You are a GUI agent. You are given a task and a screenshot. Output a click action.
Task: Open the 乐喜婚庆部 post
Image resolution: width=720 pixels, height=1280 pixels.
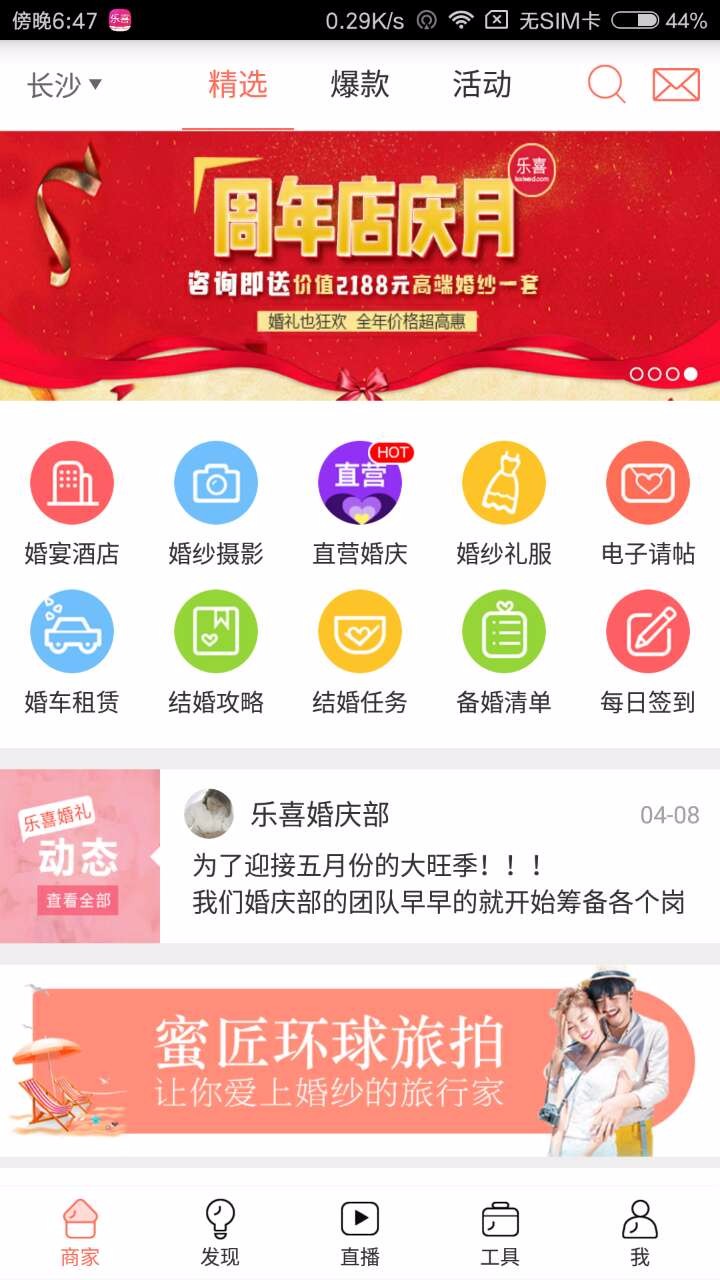(440, 856)
